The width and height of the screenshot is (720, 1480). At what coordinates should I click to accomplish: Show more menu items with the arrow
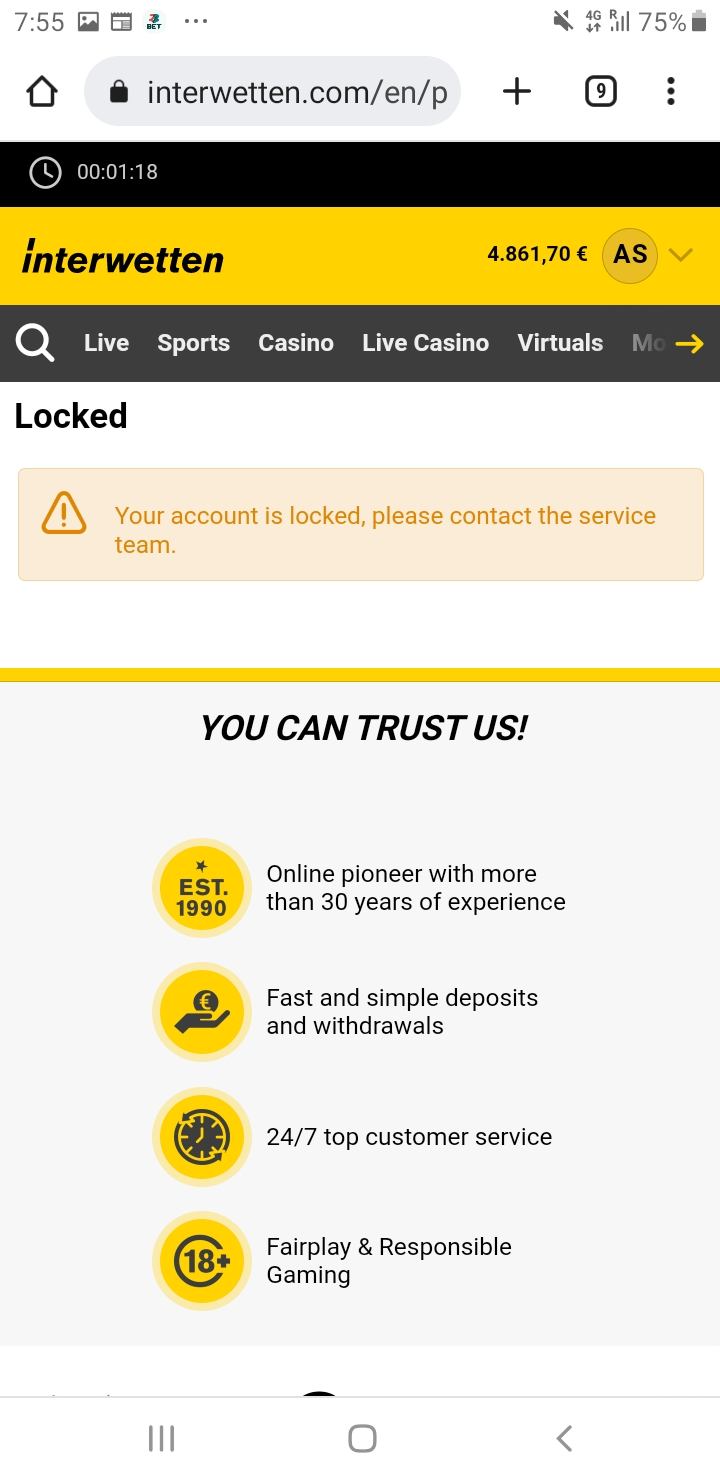pyautogui.click(x=689, y=344)
